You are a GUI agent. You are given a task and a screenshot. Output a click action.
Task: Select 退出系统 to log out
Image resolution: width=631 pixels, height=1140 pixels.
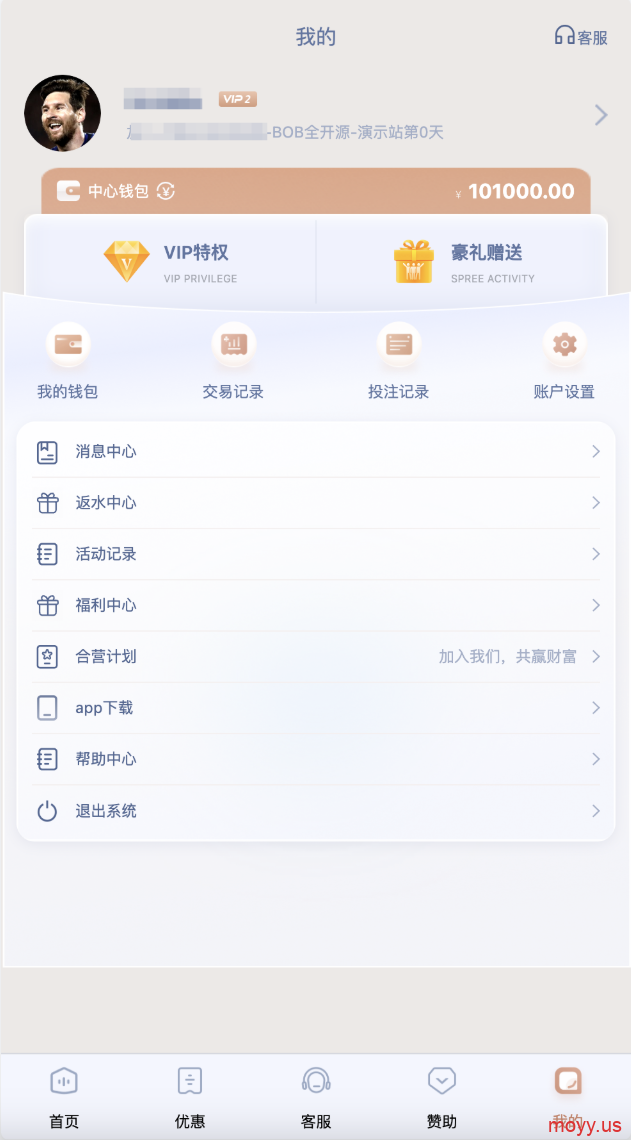tap(316, 811)
